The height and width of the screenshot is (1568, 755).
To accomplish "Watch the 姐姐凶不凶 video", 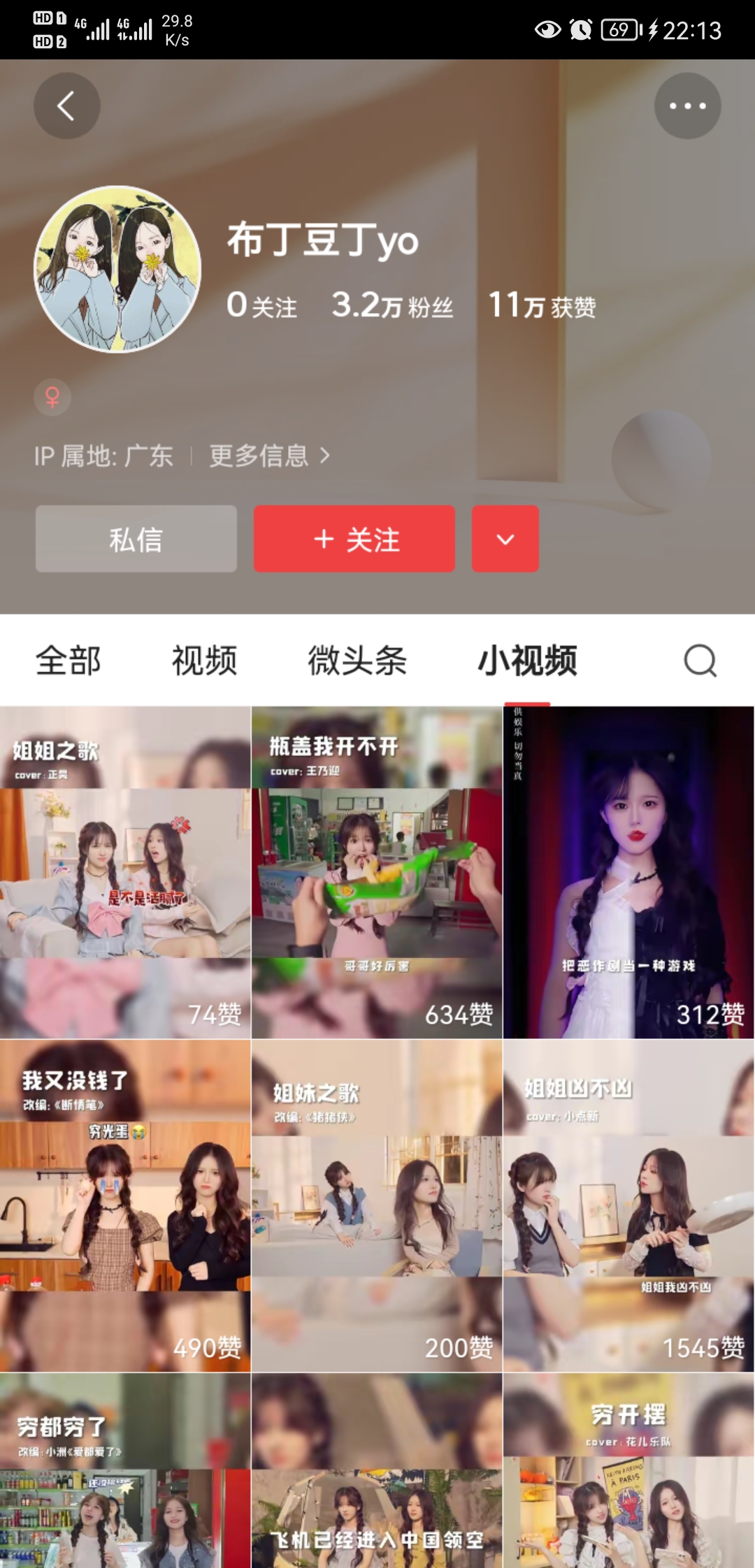I will 628,1205.
